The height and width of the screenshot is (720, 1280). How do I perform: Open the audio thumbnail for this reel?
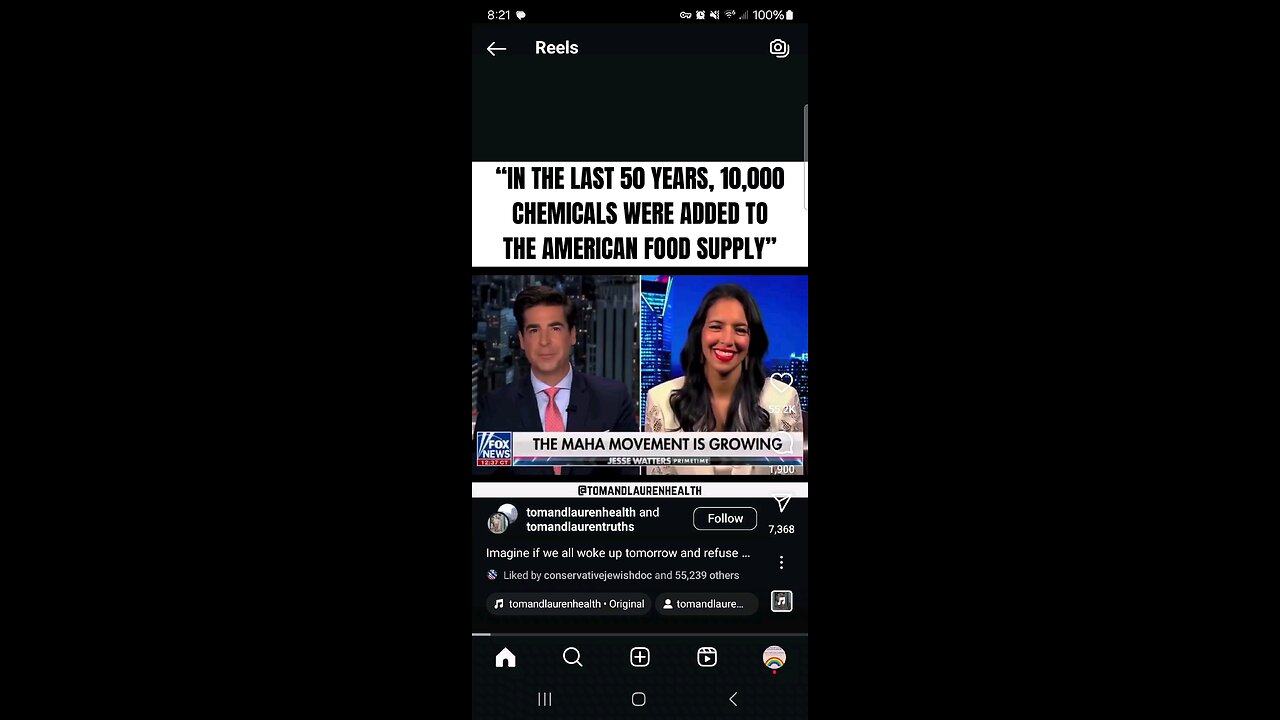pos(782,601)
